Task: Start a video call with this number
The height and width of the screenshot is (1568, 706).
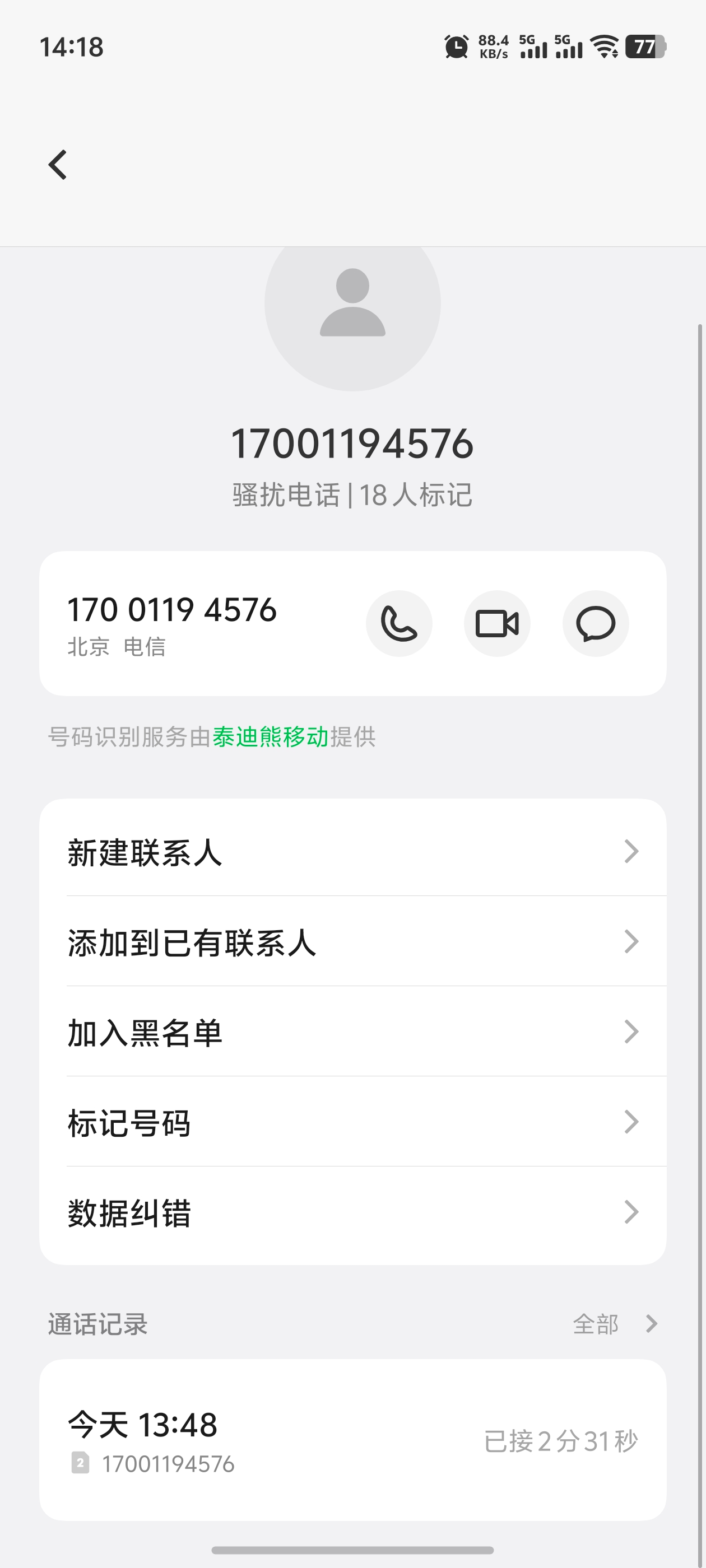Action: (497, 623)
